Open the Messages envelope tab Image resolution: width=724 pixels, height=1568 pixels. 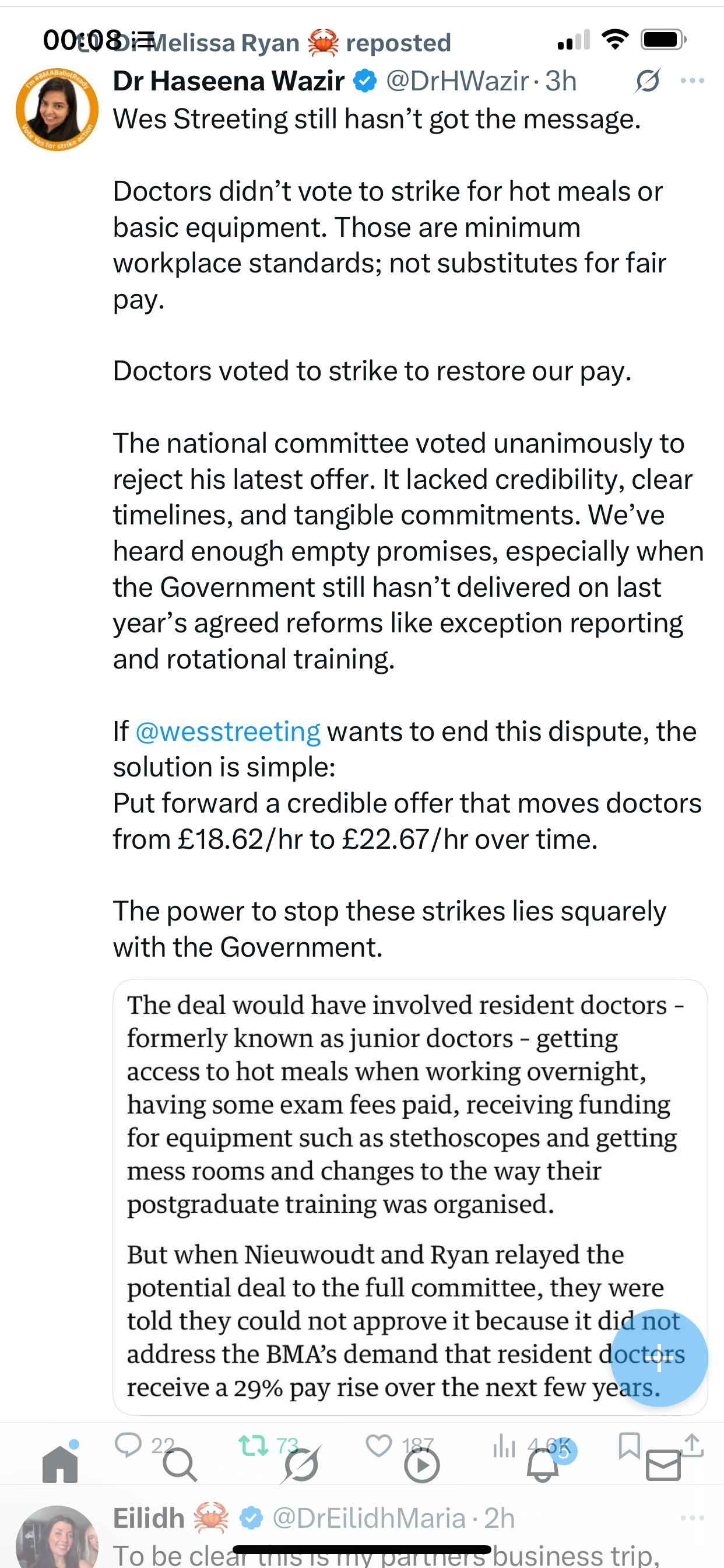[x=663, y=1465]
